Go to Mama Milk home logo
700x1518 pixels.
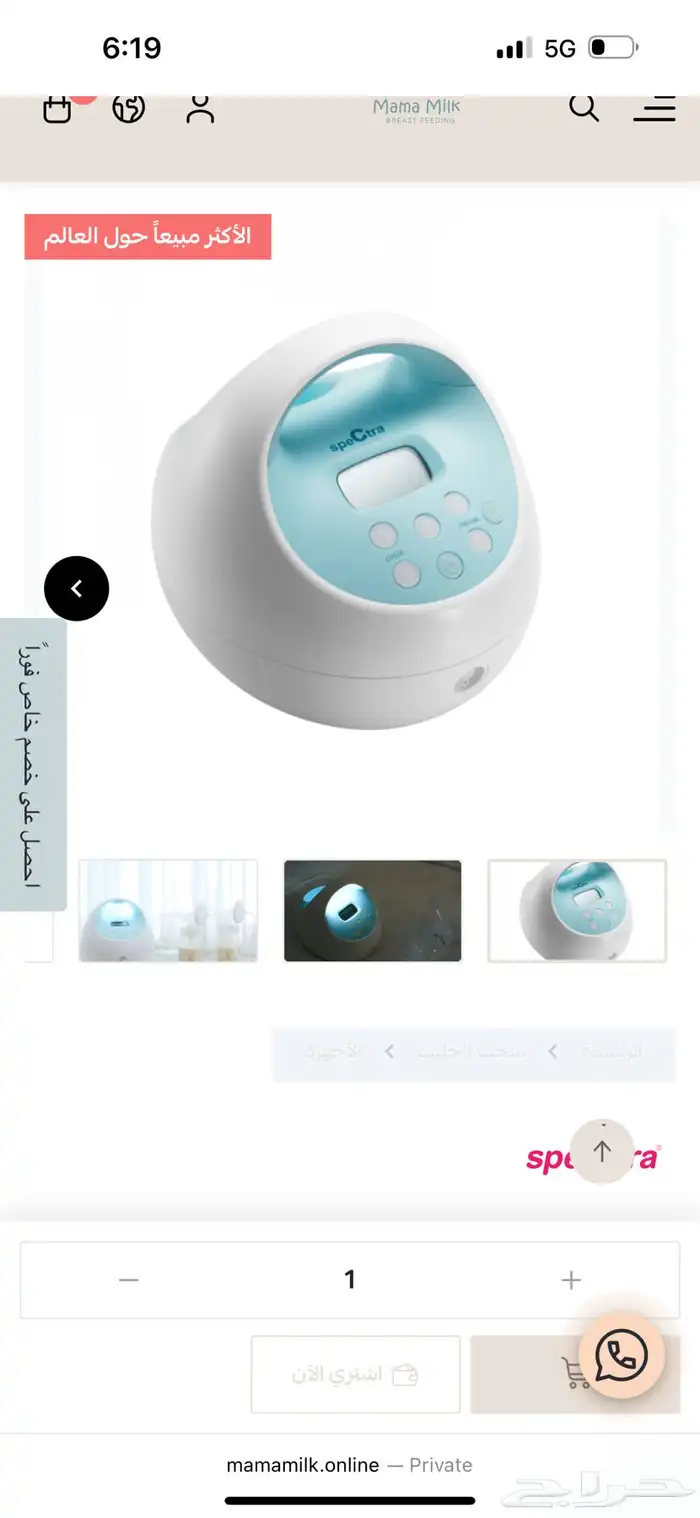(x=417, y=109)
